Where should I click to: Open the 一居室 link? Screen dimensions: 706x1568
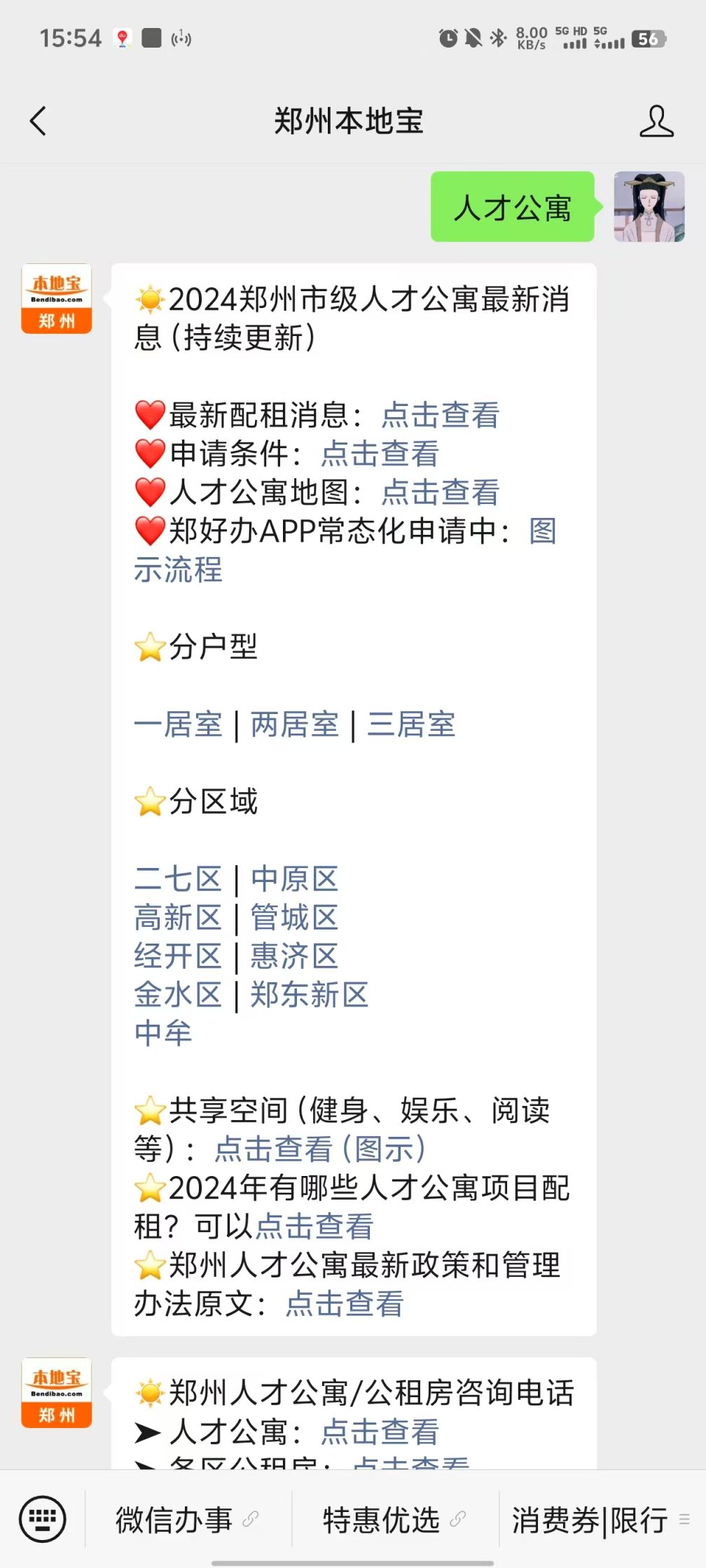(178, 724)
